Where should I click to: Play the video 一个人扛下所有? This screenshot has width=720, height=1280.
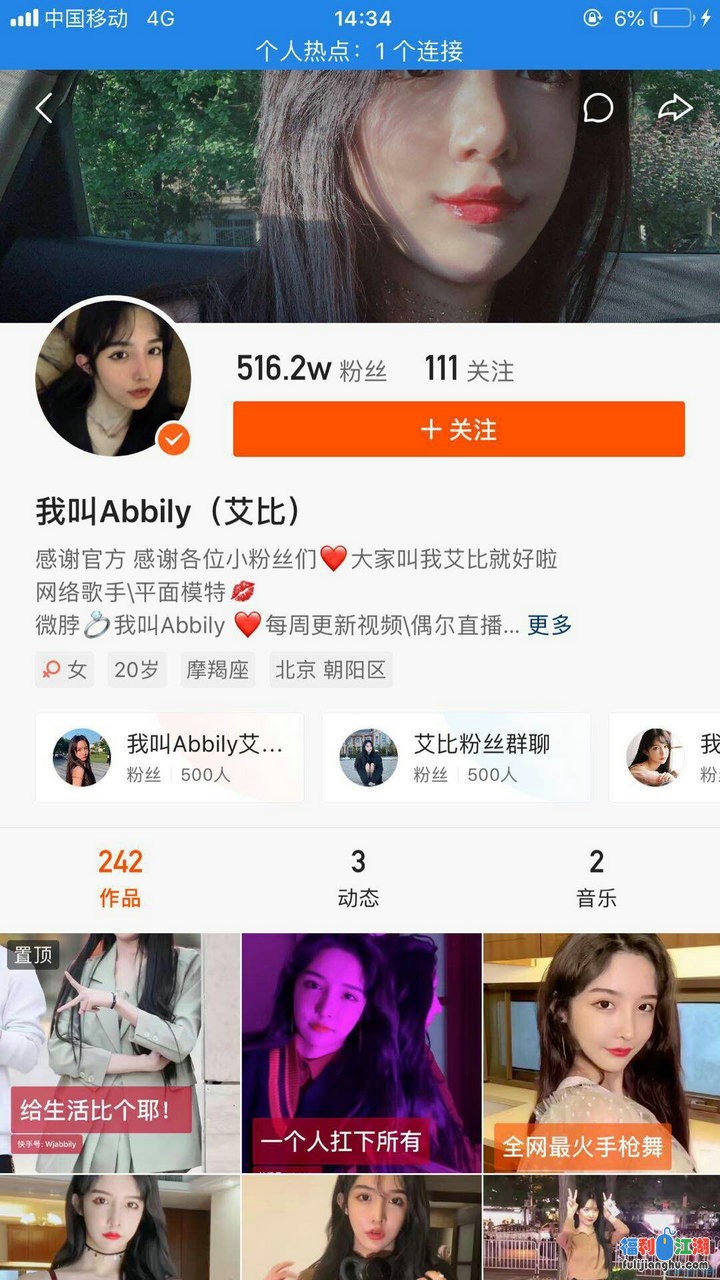(x=361, y=1052)
